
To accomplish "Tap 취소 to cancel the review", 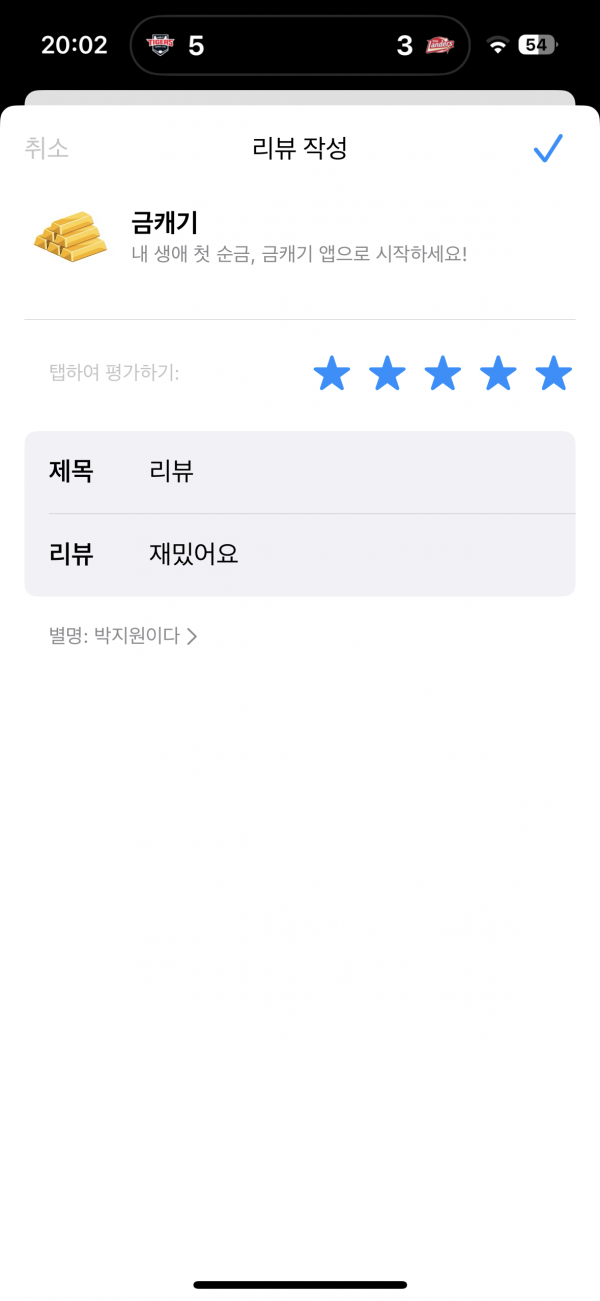I will pyautogui.click(x=47, y=149).
